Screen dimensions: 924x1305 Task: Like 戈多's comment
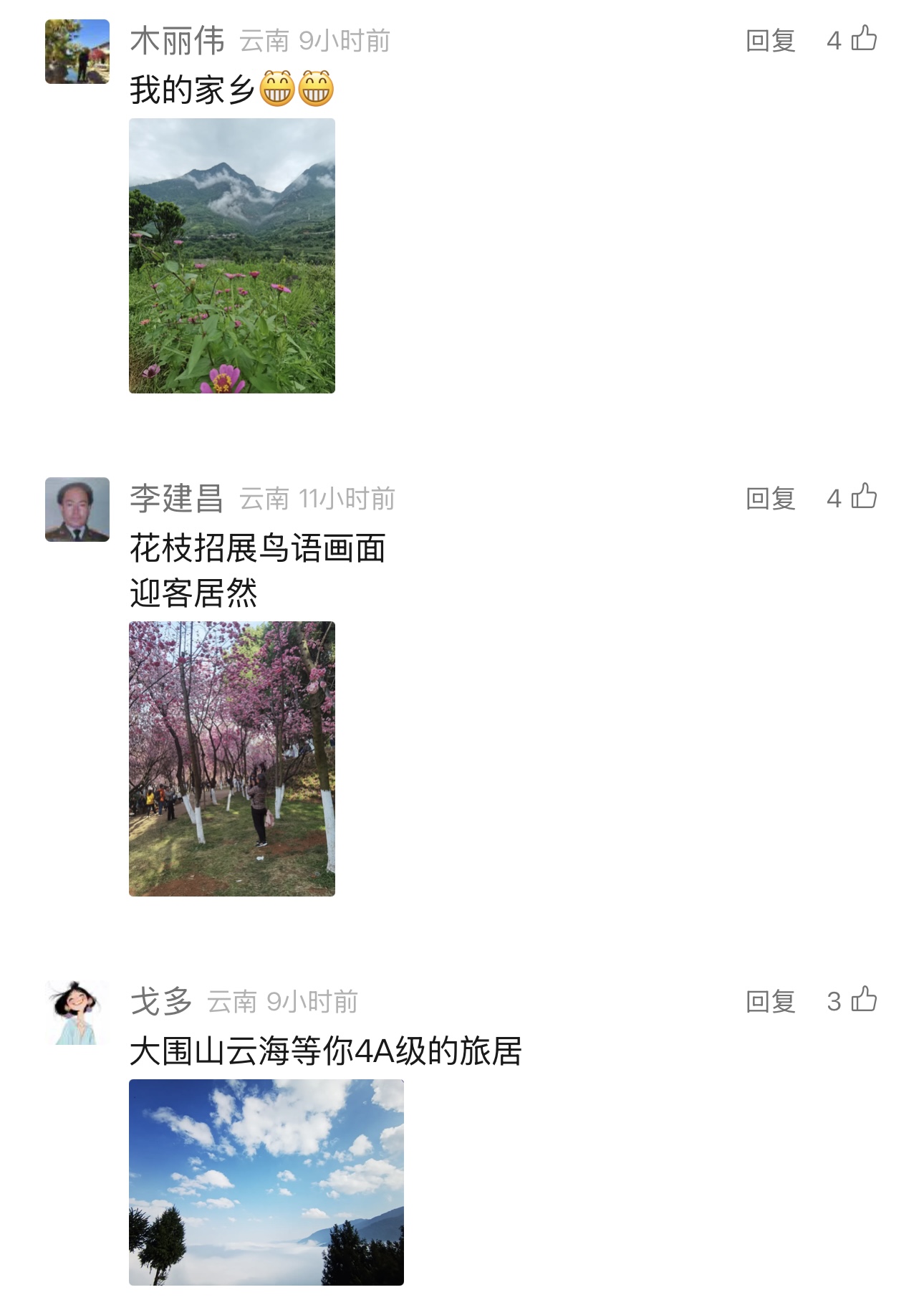(x=864, y=1000)
